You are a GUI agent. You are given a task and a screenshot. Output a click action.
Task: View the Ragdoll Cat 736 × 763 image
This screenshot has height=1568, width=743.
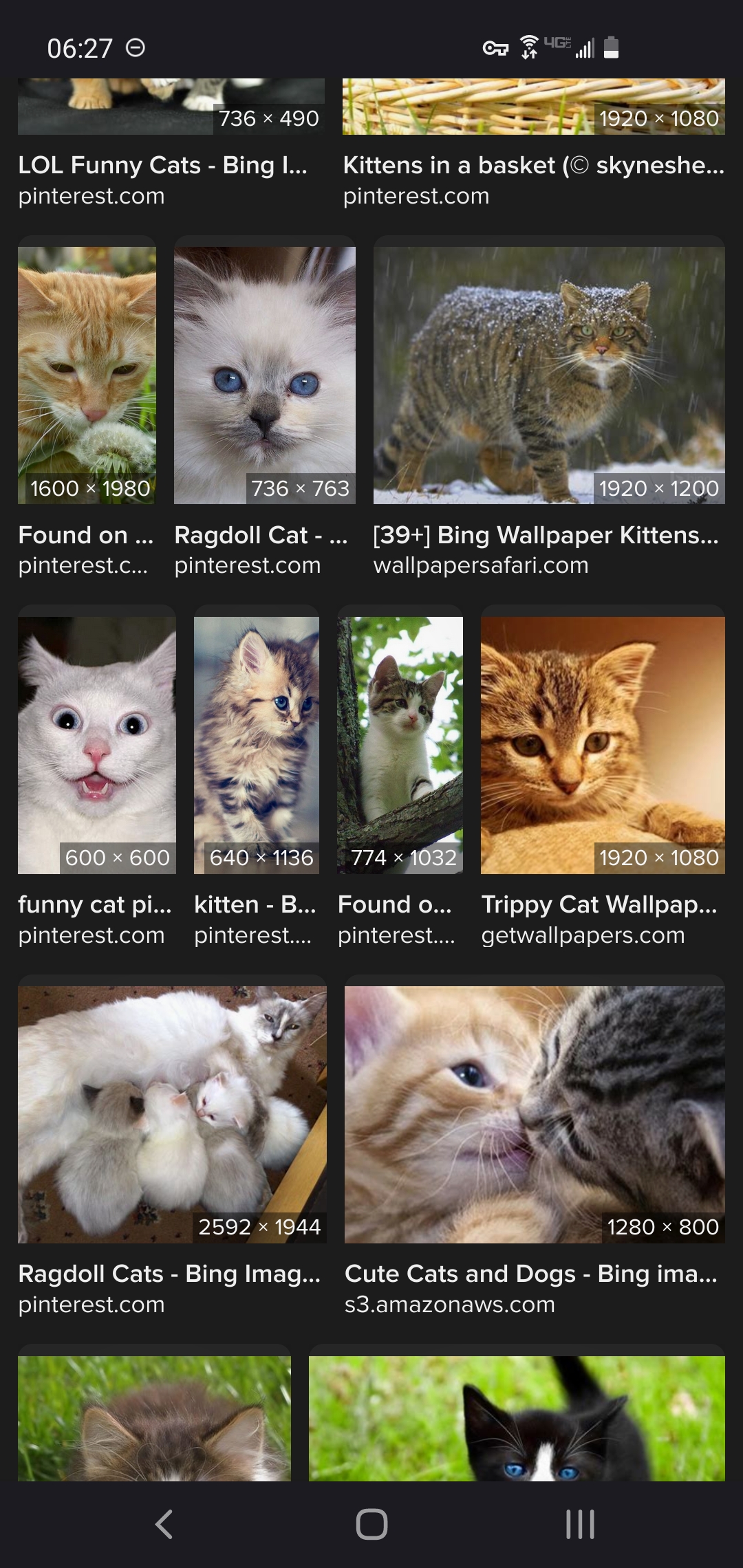pos(265,375)
